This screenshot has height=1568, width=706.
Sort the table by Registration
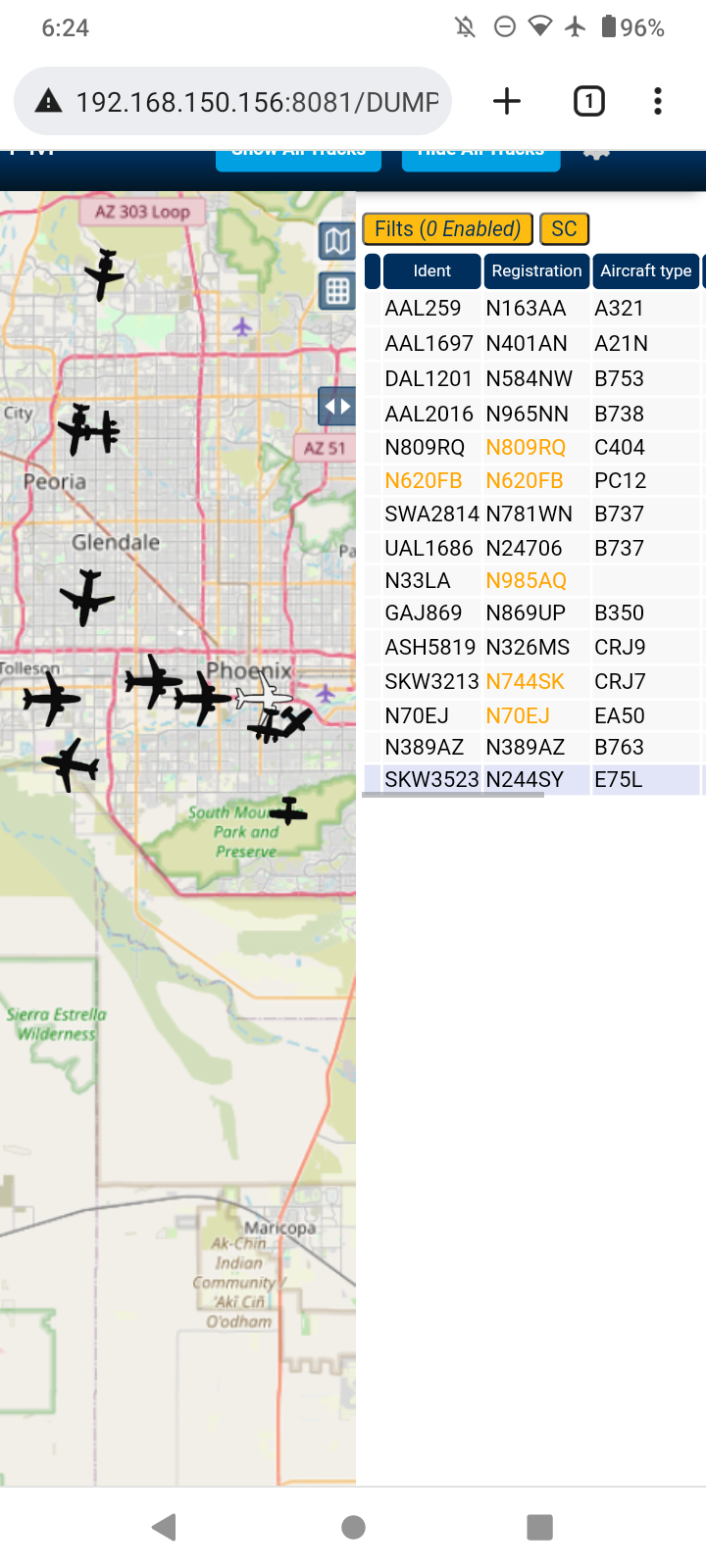pos(536,271)
